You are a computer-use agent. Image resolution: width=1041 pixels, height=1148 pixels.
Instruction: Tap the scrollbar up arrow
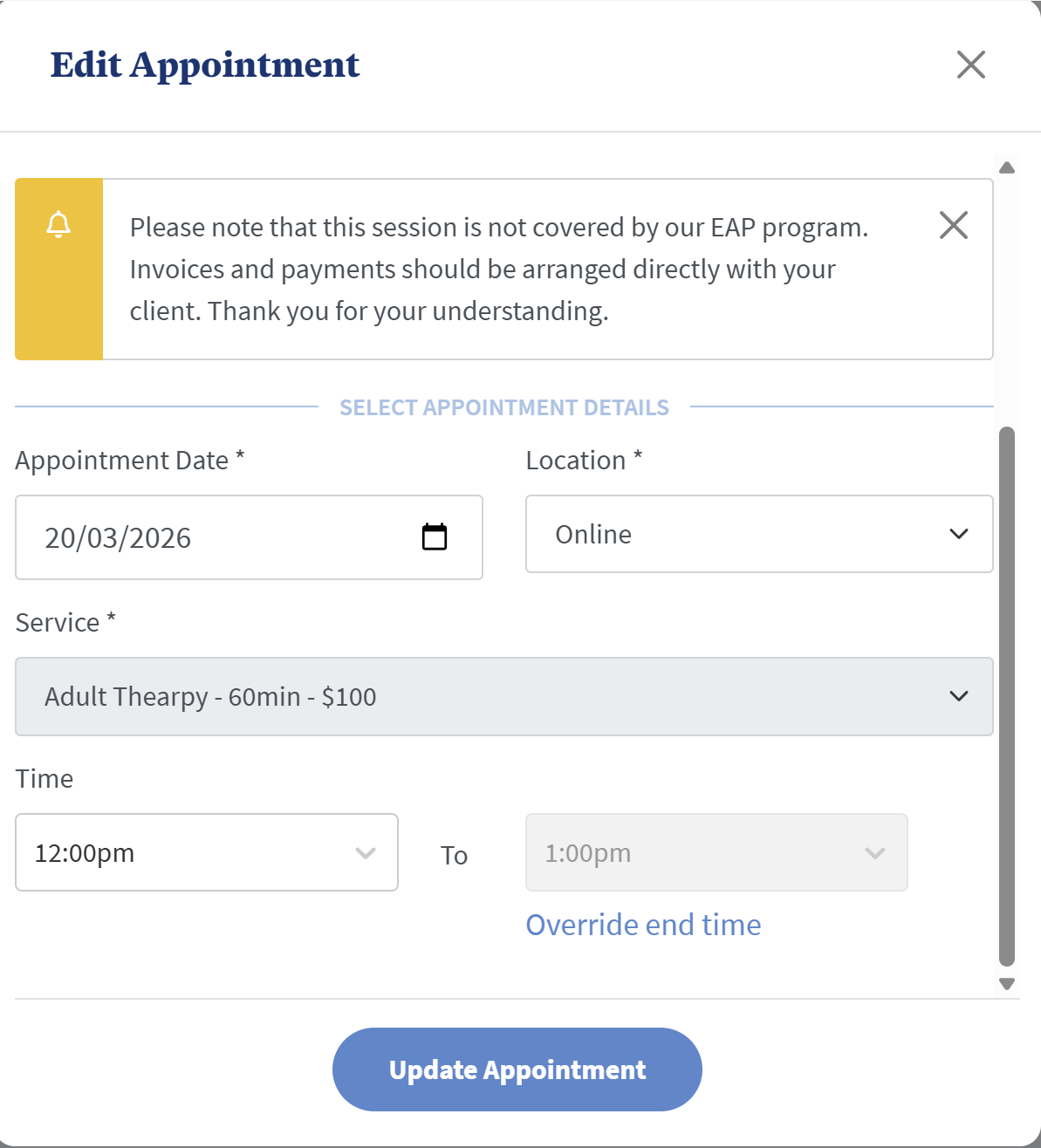pos(1007,167)
